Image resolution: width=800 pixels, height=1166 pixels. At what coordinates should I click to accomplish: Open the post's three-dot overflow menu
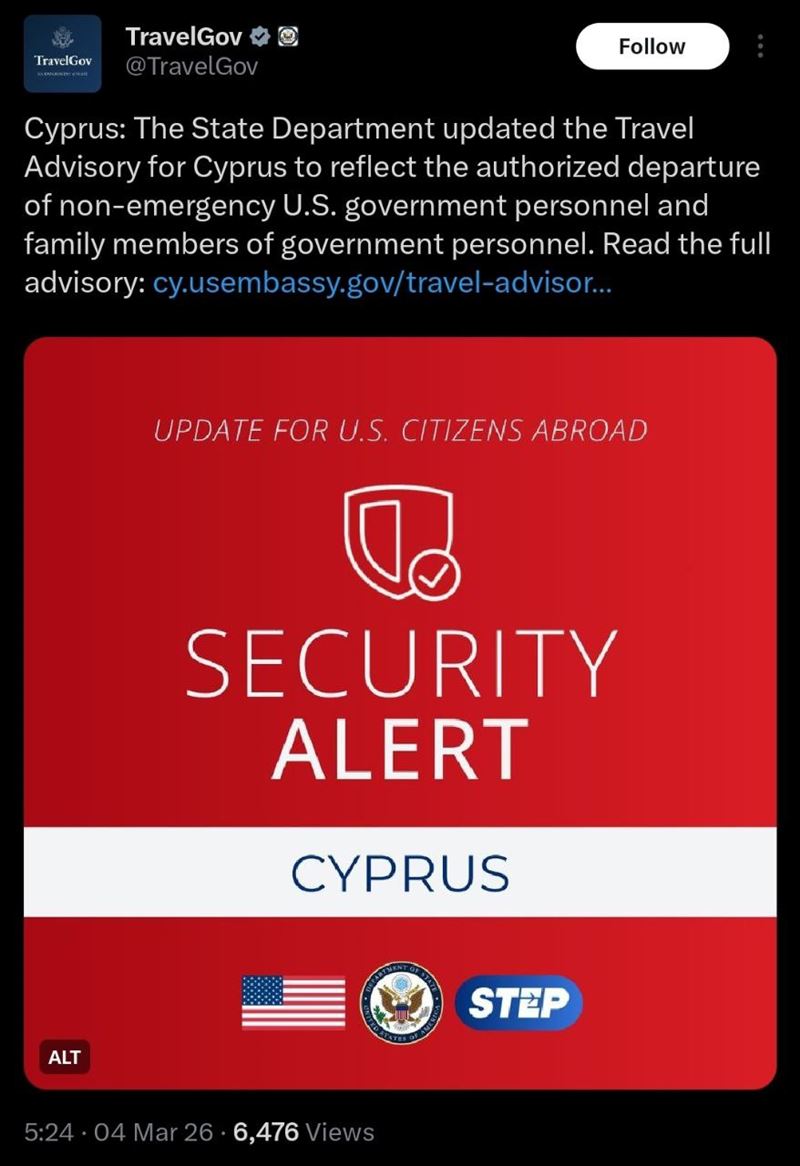(760, 46)
